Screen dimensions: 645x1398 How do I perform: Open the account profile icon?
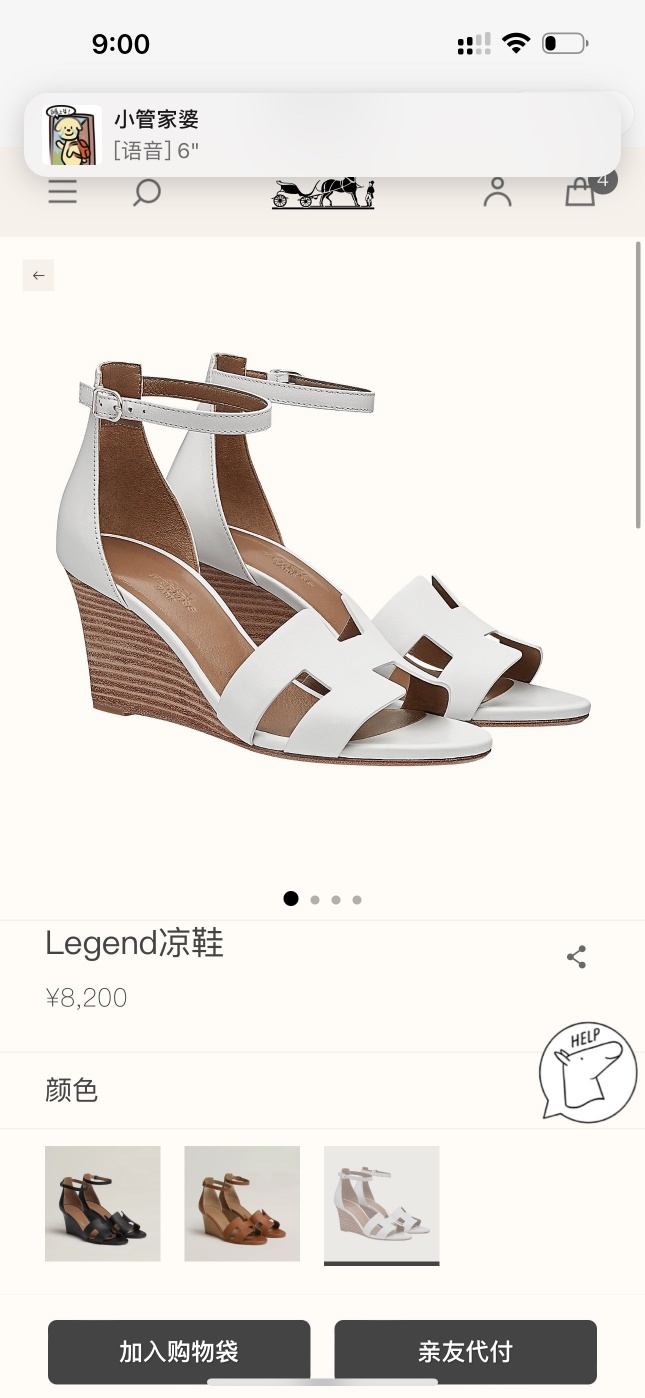497,192
